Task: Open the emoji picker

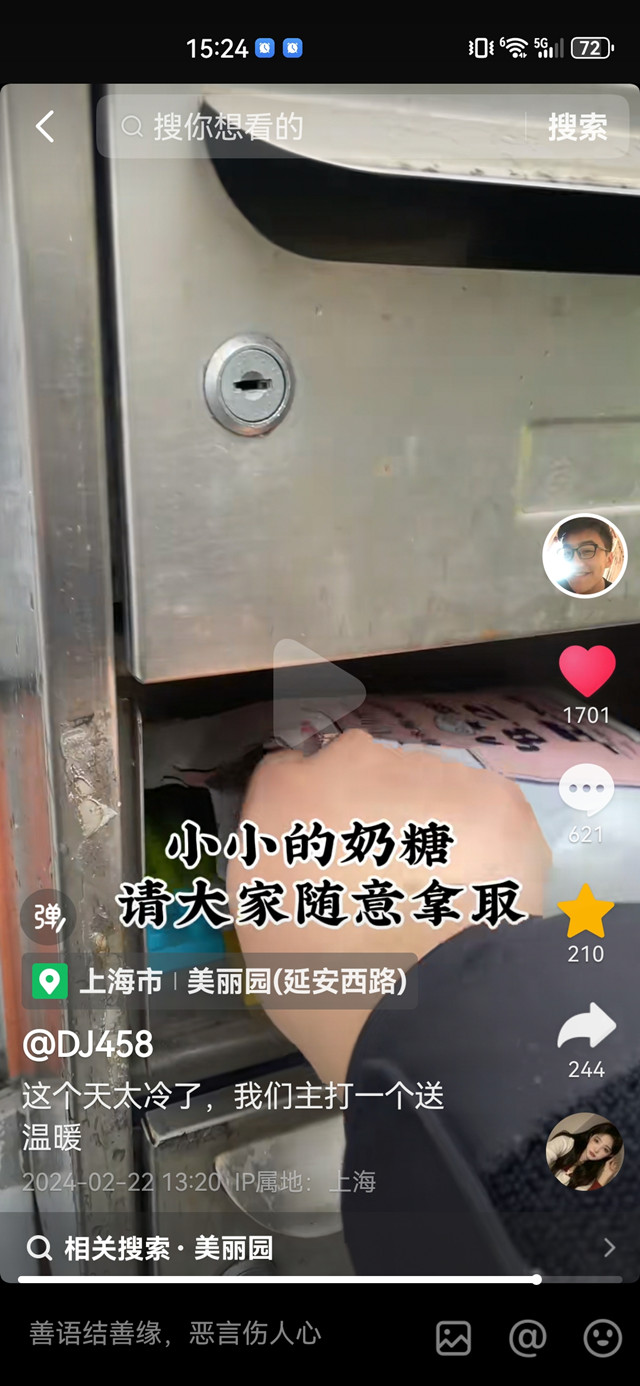Action: click(x=602, y=1337)
